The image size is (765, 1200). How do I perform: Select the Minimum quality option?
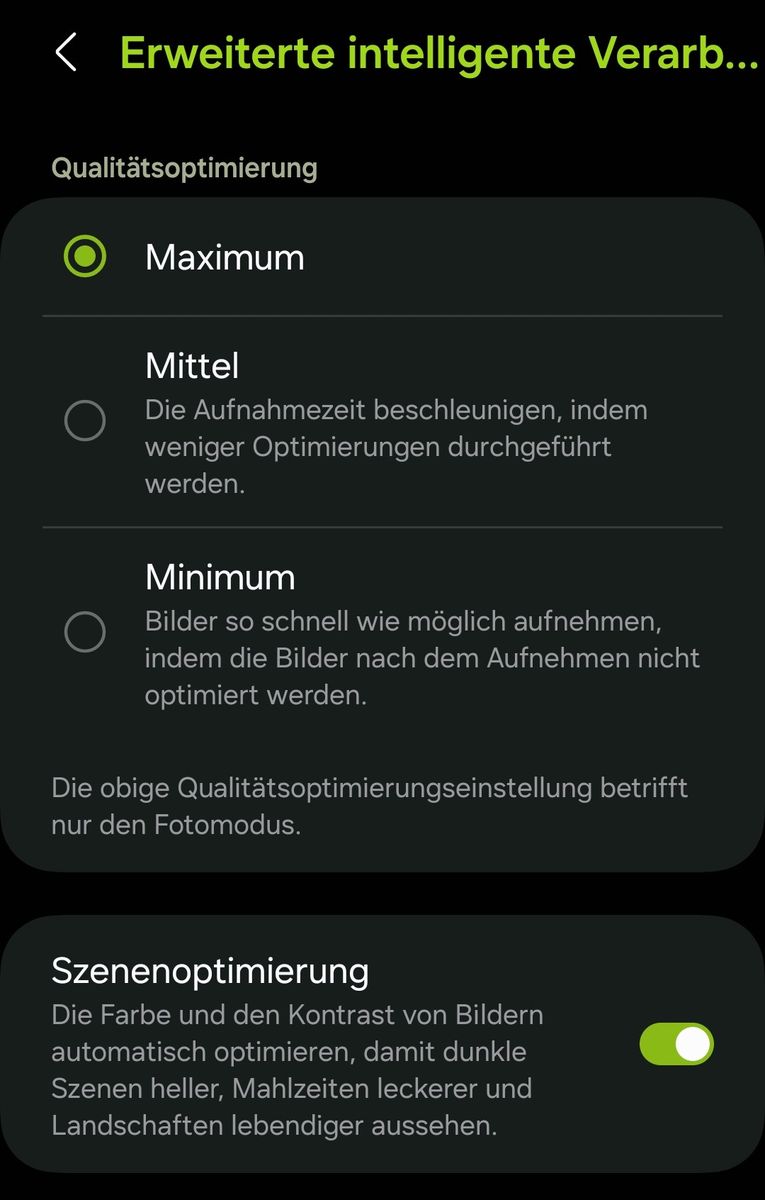[x=85, y=632]
